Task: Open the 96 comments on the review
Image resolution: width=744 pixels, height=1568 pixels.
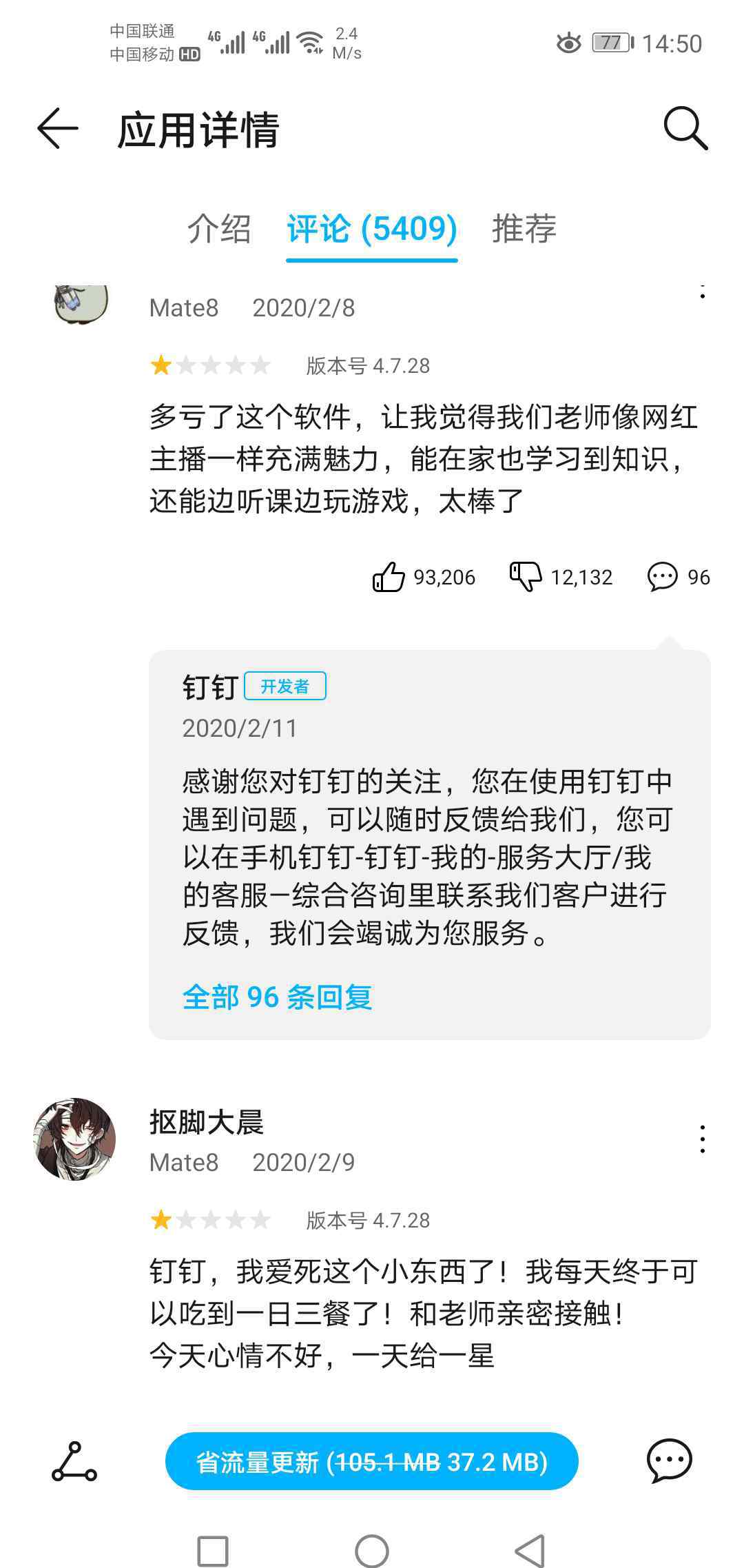Action: point(663,577)
